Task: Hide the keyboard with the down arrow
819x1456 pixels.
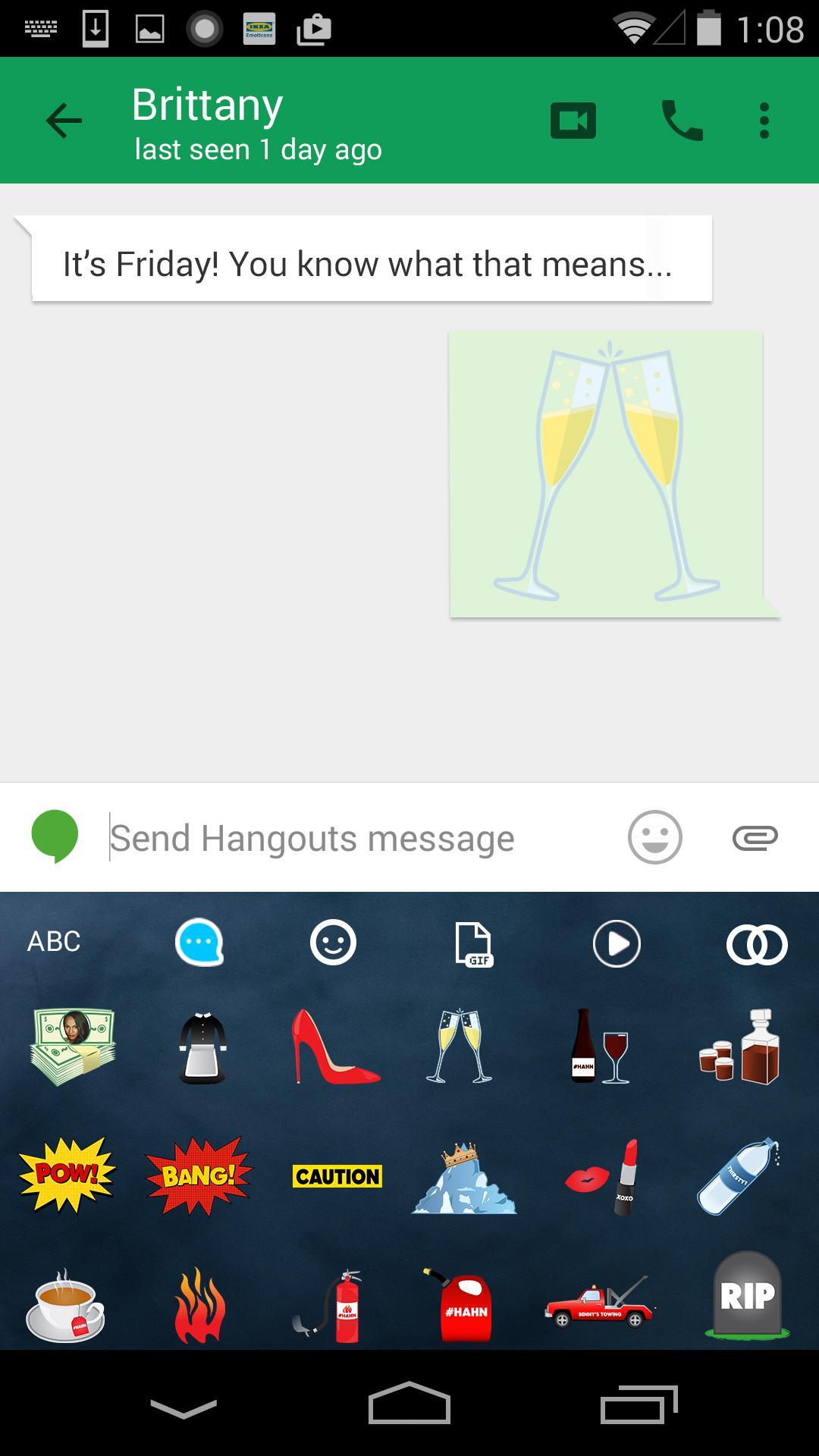Action: [x=184, y=1408]
